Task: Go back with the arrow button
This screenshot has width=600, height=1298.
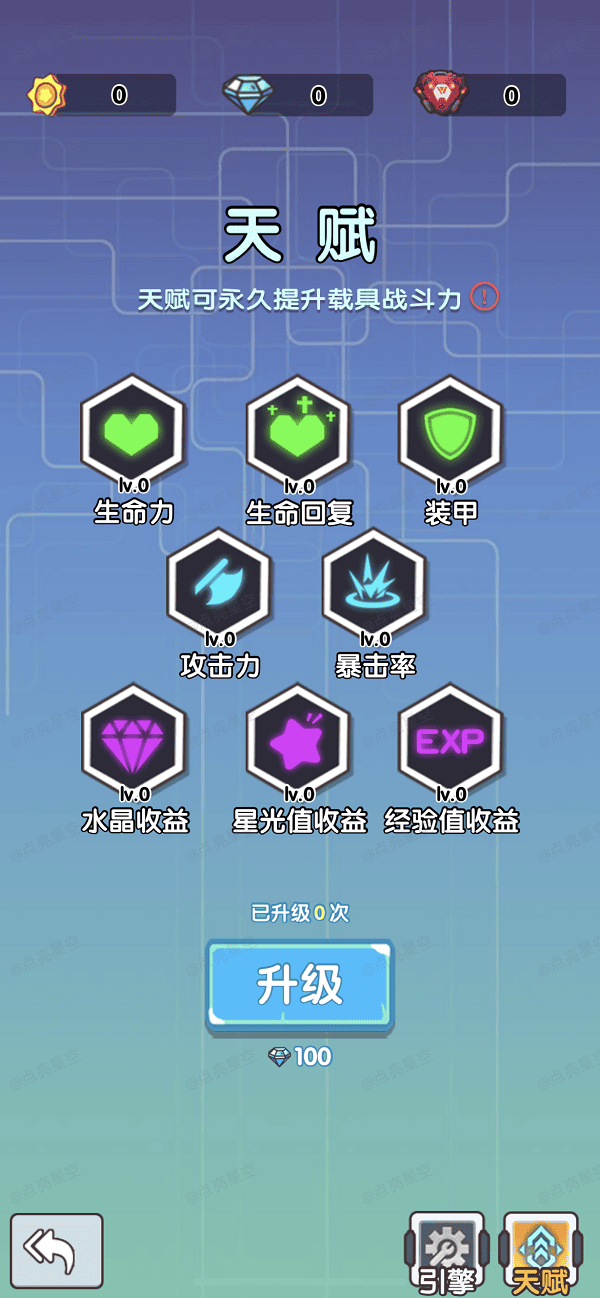Action: (57, 1250)
